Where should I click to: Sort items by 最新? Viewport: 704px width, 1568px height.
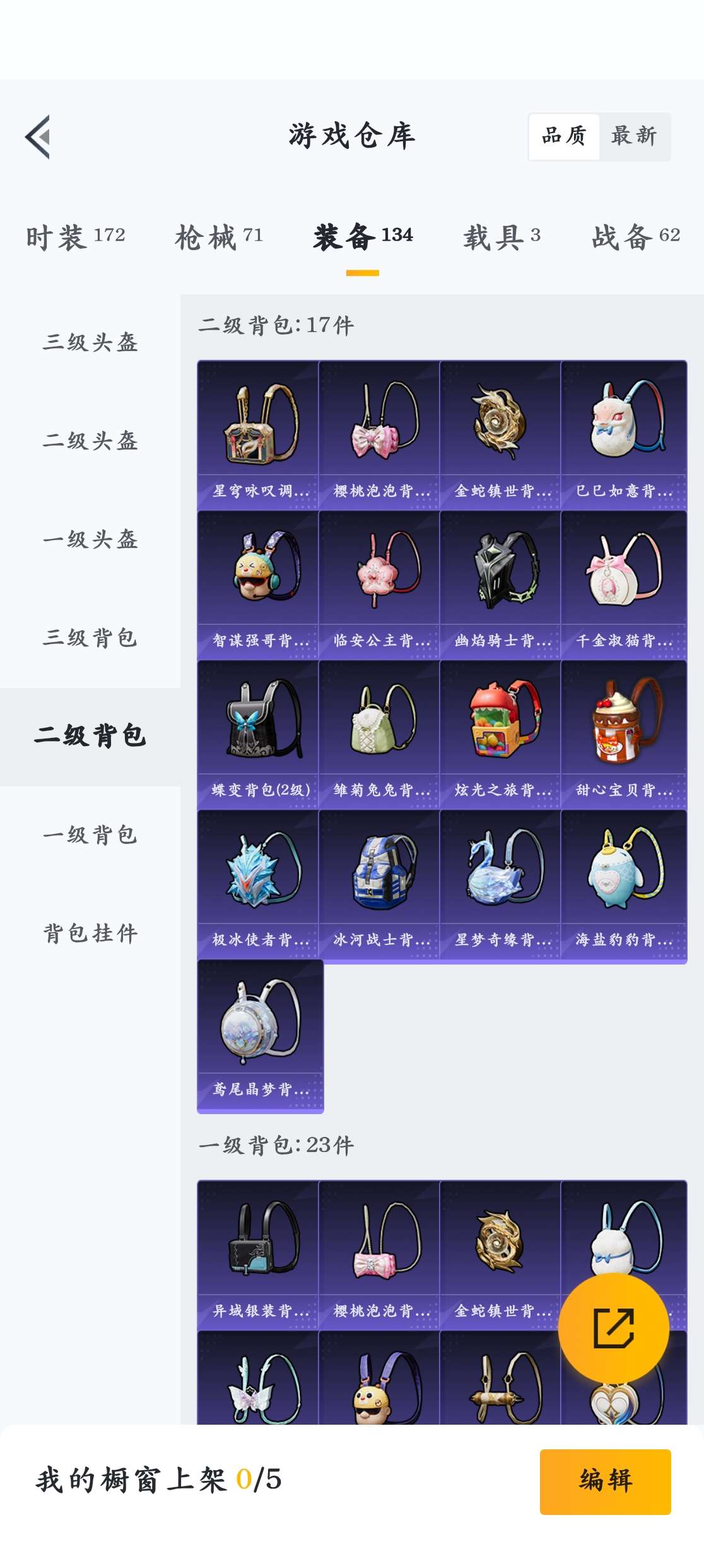coord(633,136)
